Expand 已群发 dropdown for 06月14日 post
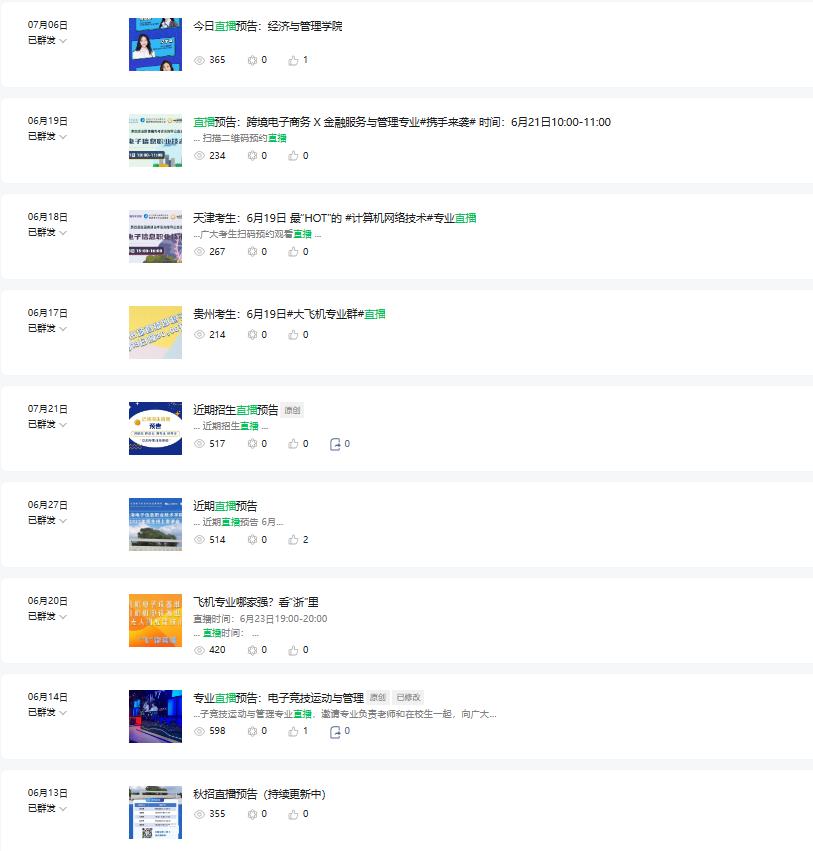Viewport: 813px width, 851px height. click(47, 712)
